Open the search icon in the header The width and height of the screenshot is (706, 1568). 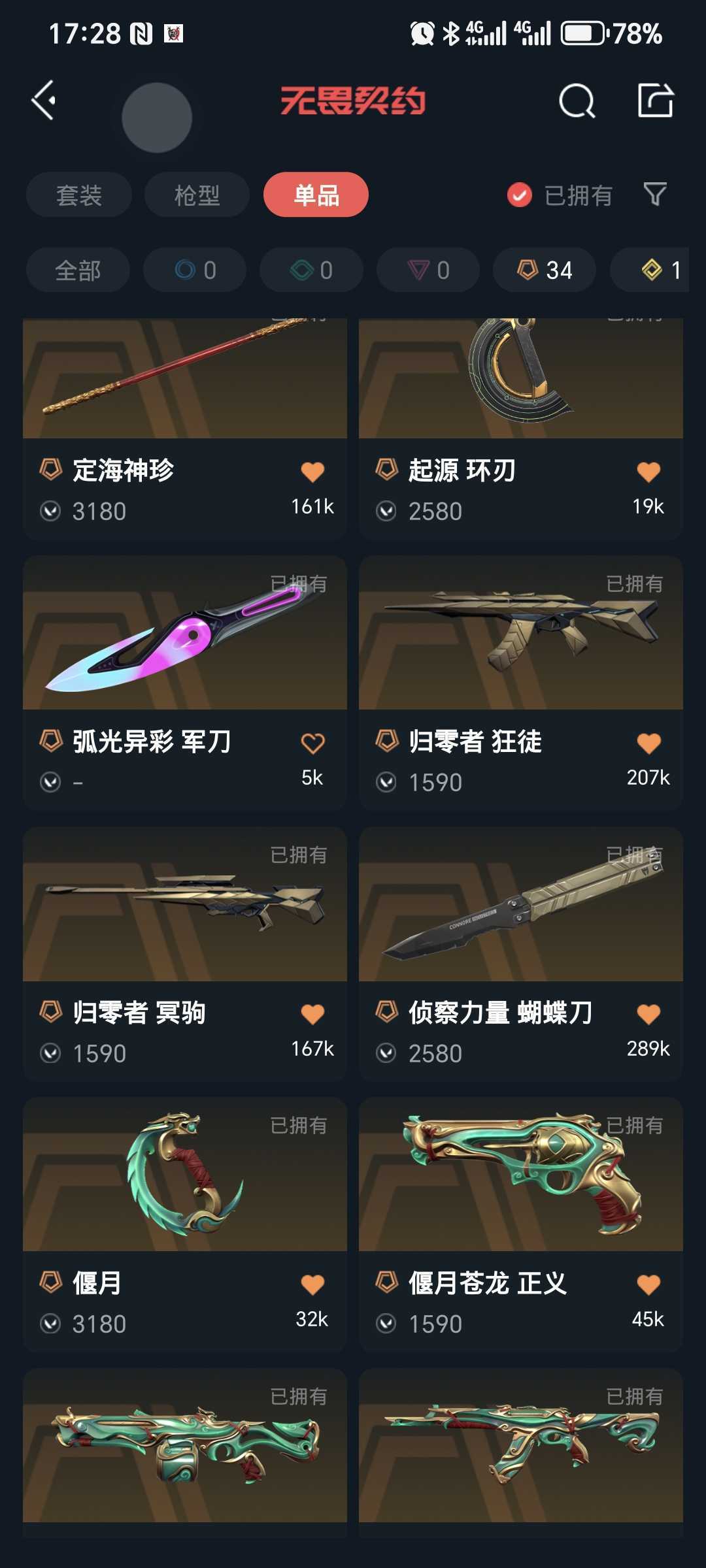(x=577, y=101)
